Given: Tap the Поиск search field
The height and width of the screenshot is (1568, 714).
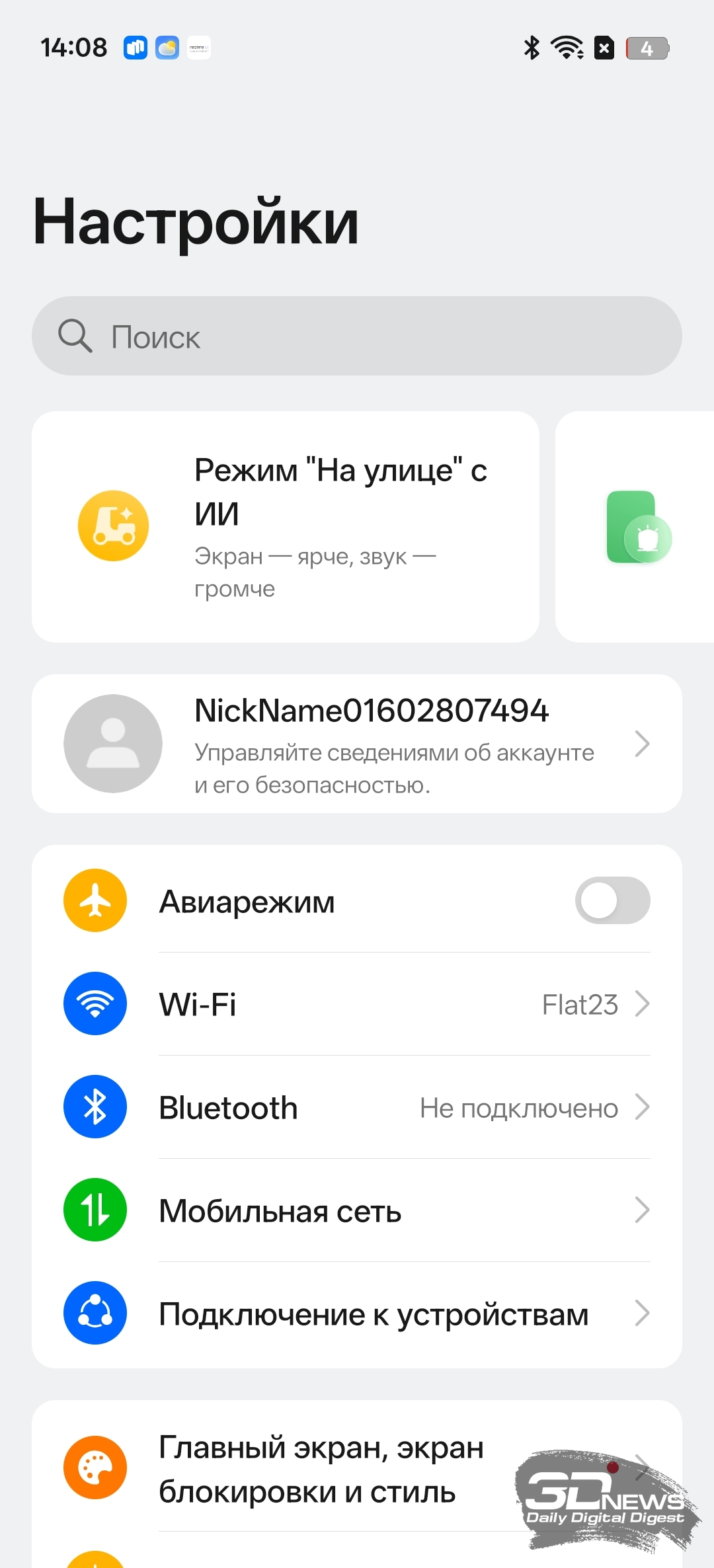Looking at the screenshot, I should (357, 336).
